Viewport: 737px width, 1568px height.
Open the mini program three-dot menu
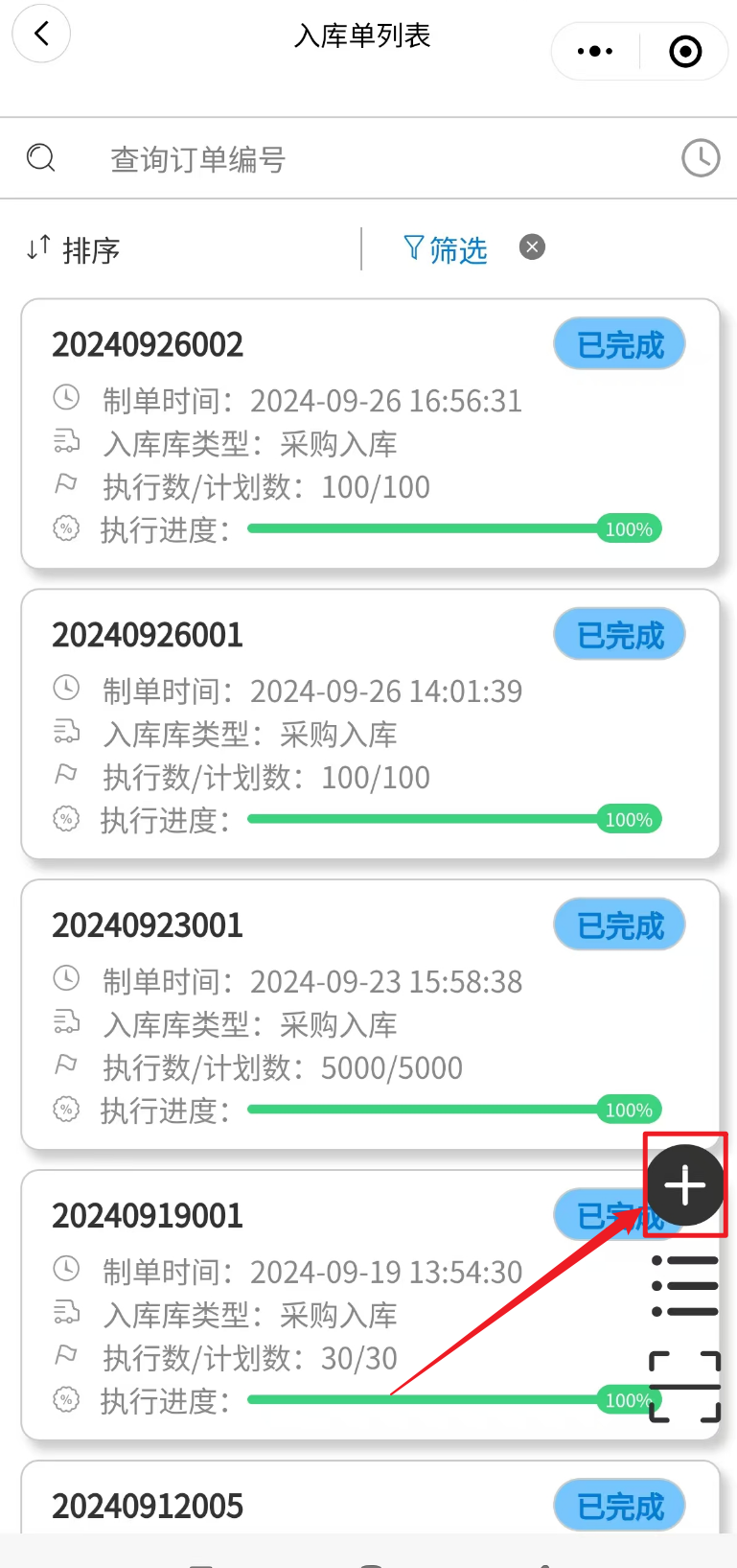595,51
